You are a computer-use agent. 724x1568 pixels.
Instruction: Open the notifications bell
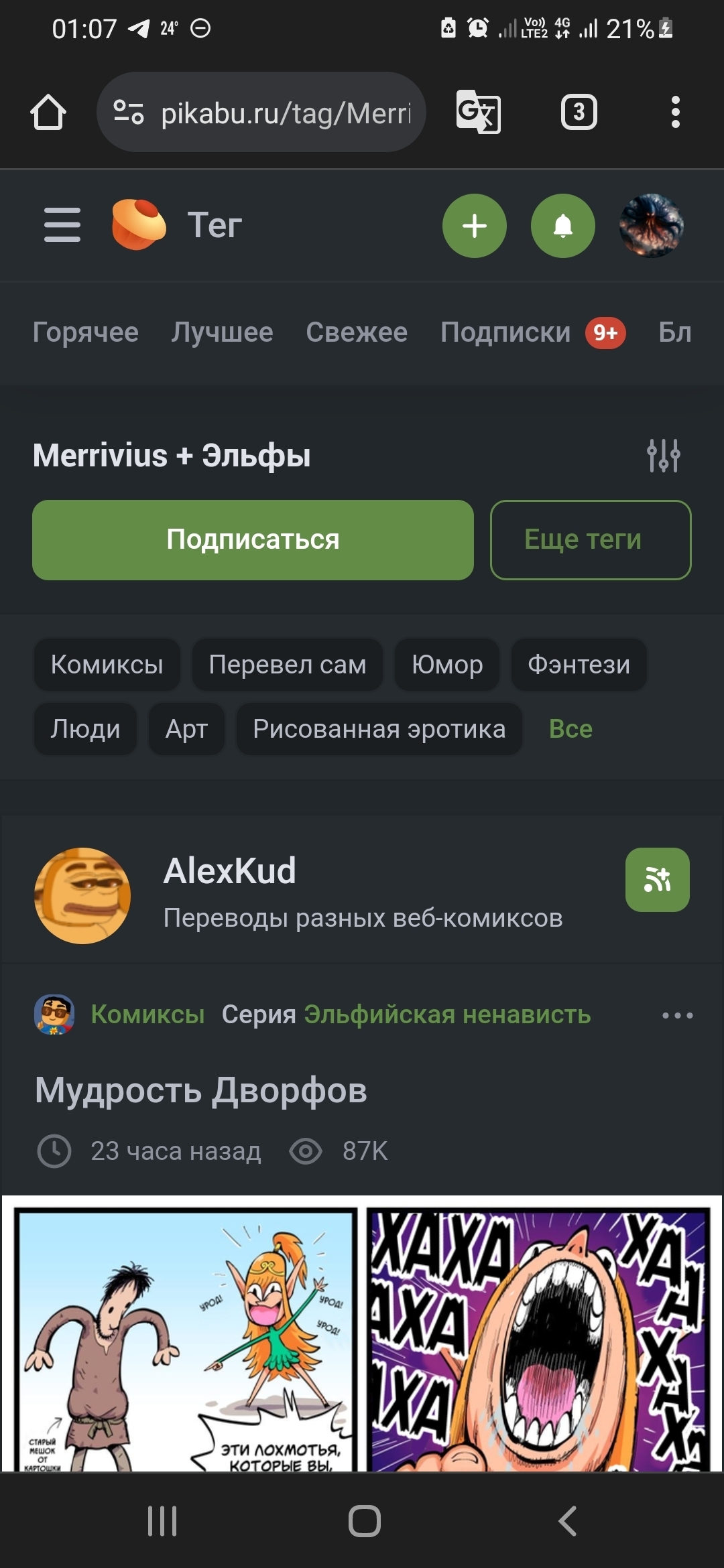click(x=562, y=226)
